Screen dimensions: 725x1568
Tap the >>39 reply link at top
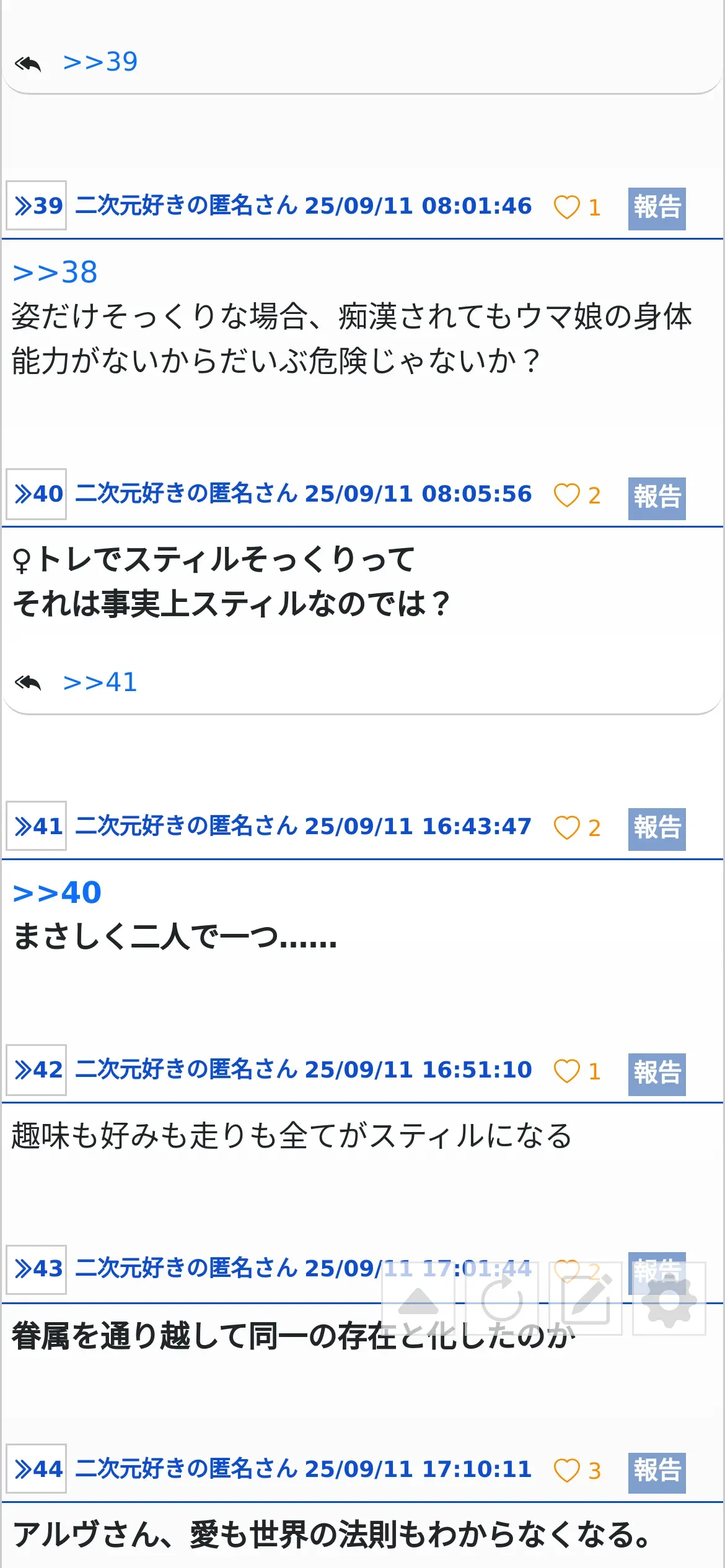point(100,62)
